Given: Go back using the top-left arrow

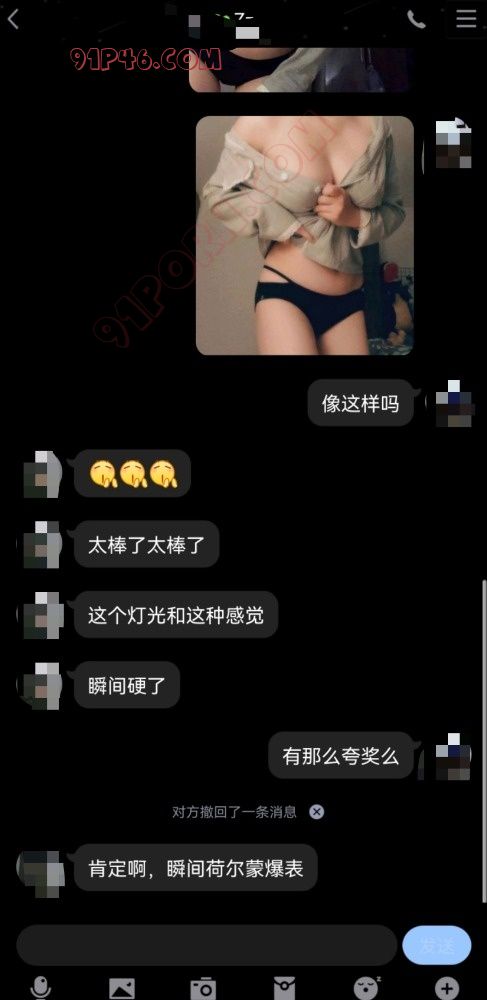Looking at the screenshot, I should click(x=13, y=19).
